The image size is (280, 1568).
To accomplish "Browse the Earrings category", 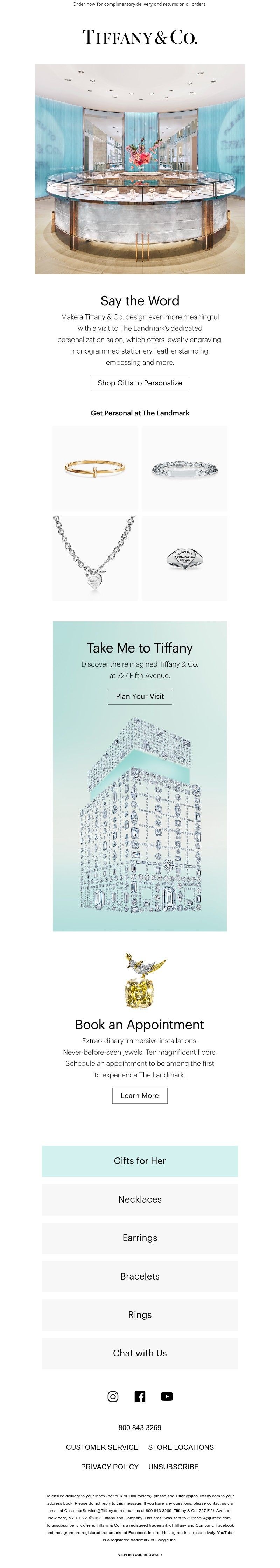I will pos(139,1237).
